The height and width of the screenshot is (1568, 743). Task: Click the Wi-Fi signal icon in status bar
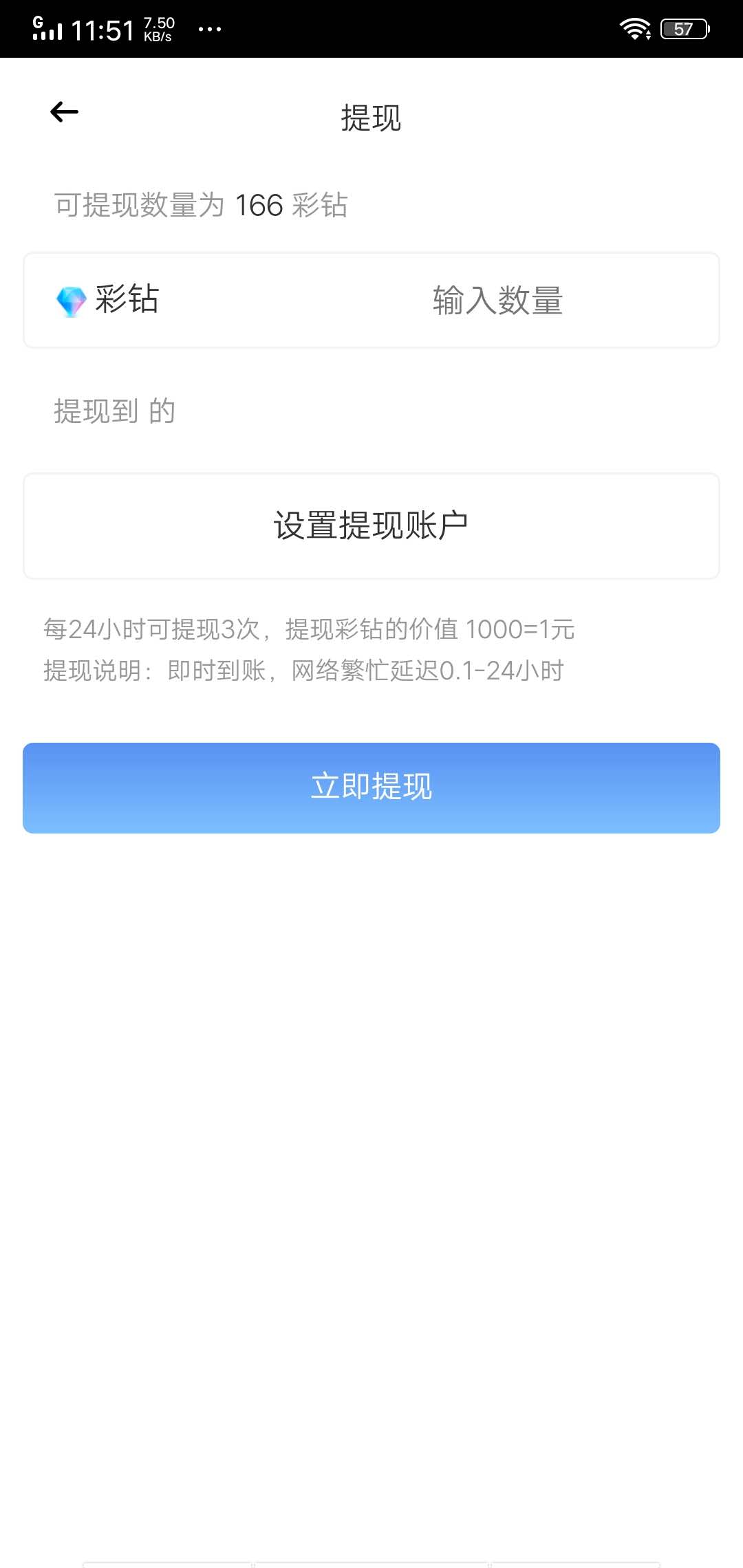(634, 29)
